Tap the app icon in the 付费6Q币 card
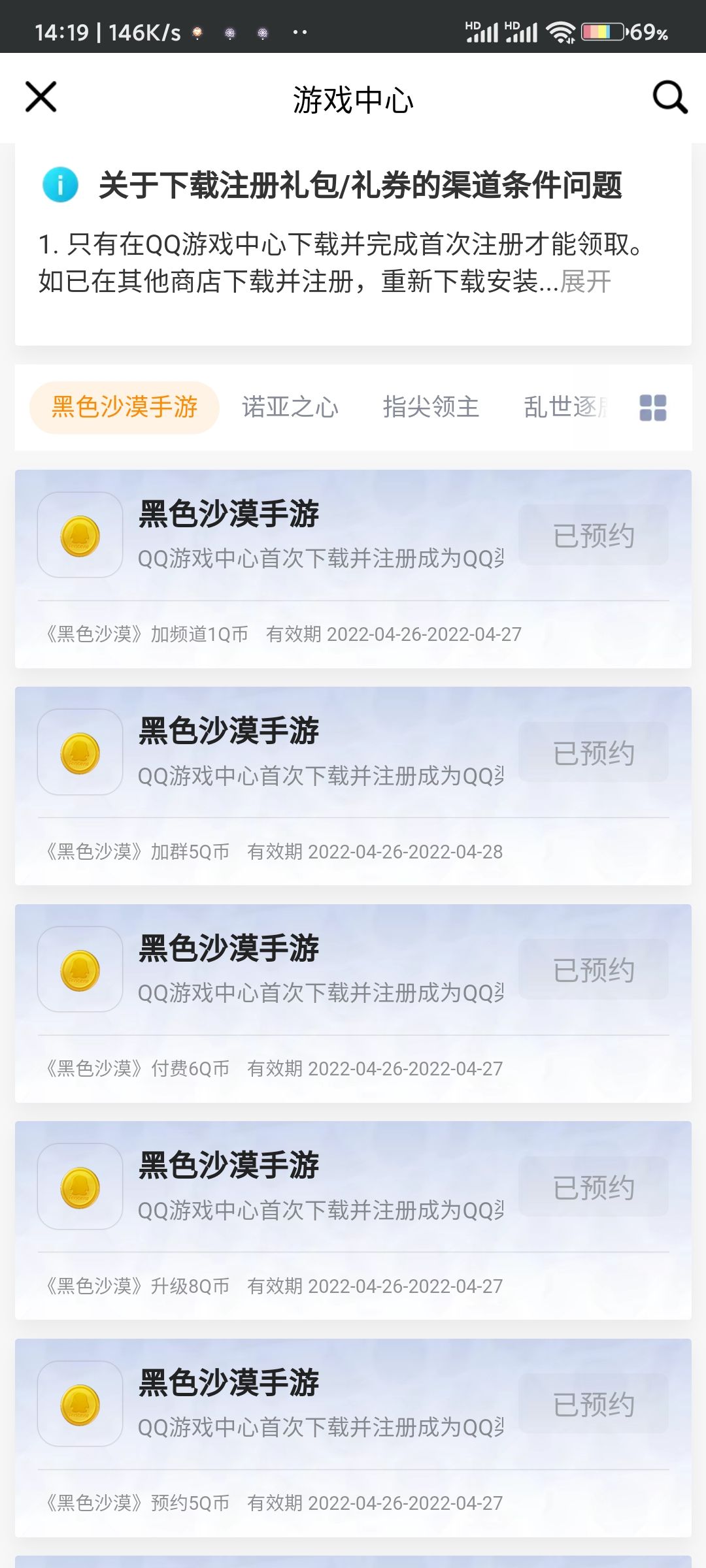This screenshot has width=706, height=1568. pyautogui.click(x=79, y=969)
